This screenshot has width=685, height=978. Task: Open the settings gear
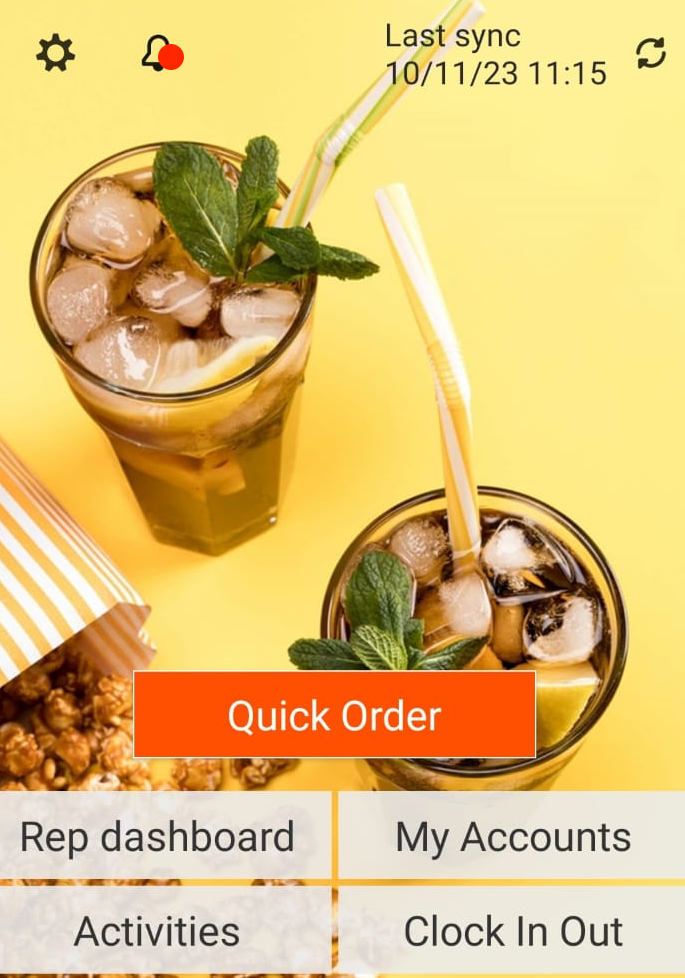56,53
